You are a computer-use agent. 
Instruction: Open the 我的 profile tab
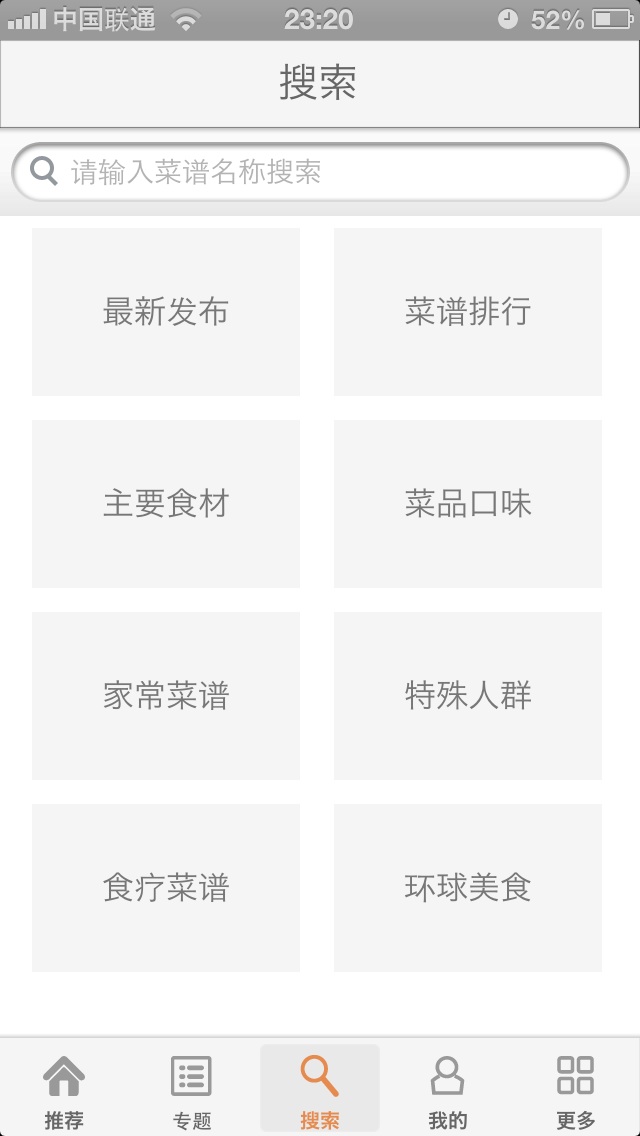pyautogui.click(x=447, y=1090)
